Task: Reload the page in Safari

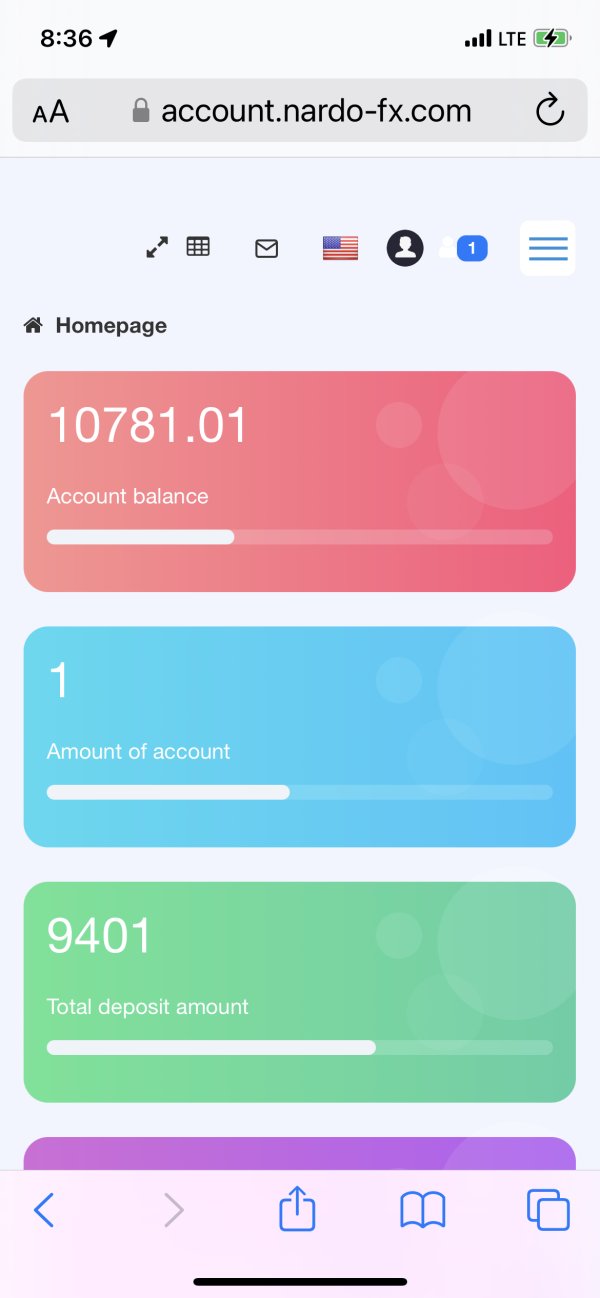Action: [x=550, y=111]
